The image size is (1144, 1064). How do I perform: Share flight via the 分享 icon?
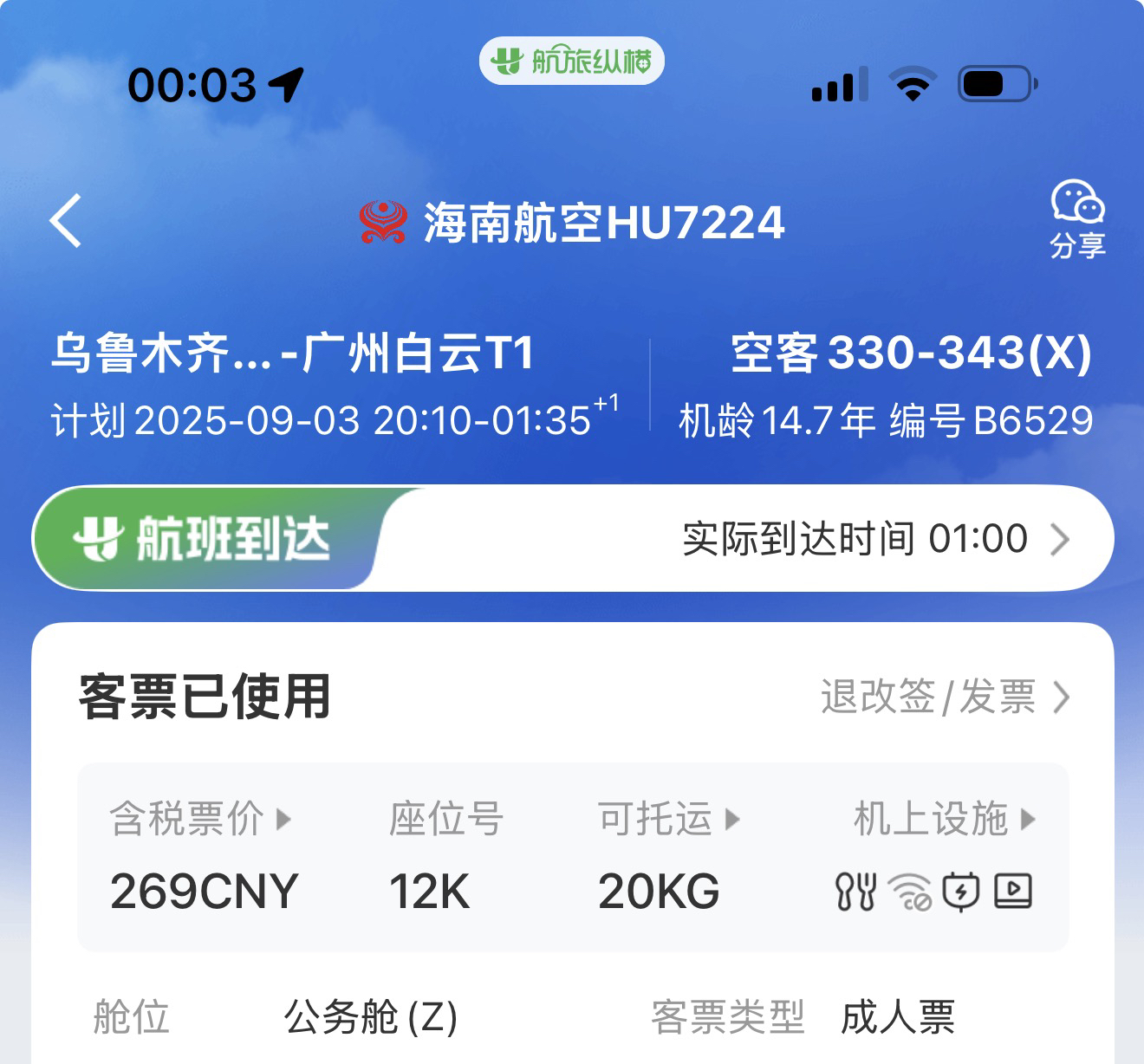click(x=1077, y=220)
